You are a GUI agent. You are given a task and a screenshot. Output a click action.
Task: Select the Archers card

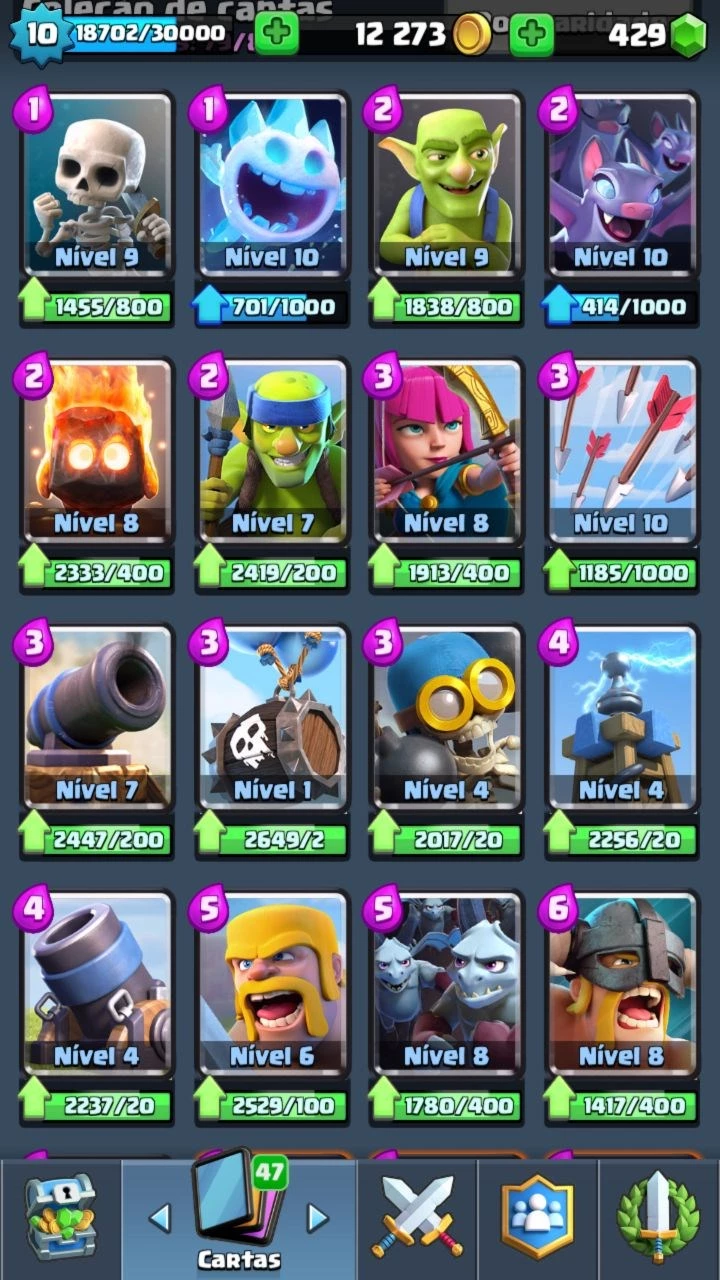coord(447,450)
